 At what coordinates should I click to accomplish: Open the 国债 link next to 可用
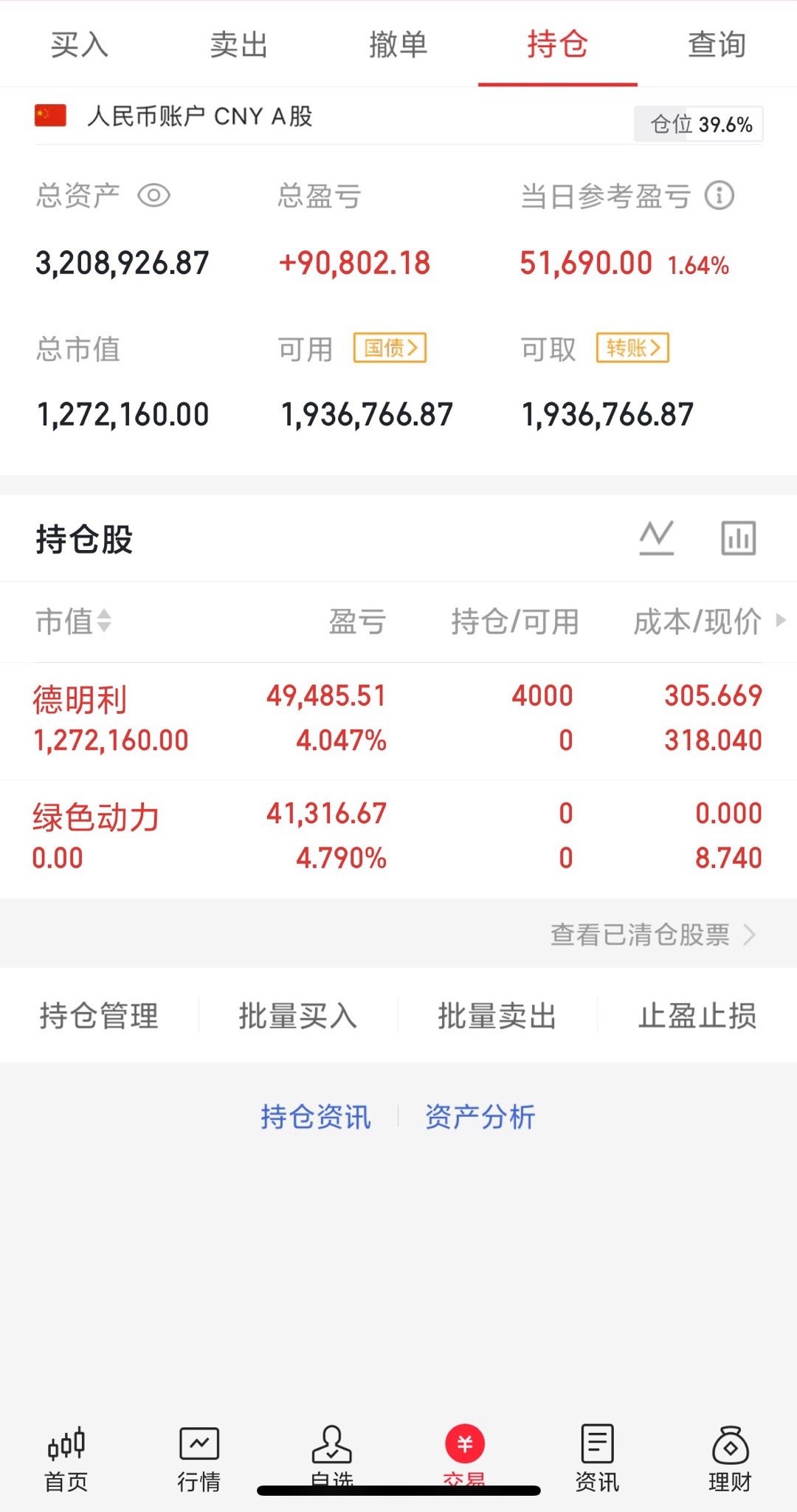391,348
